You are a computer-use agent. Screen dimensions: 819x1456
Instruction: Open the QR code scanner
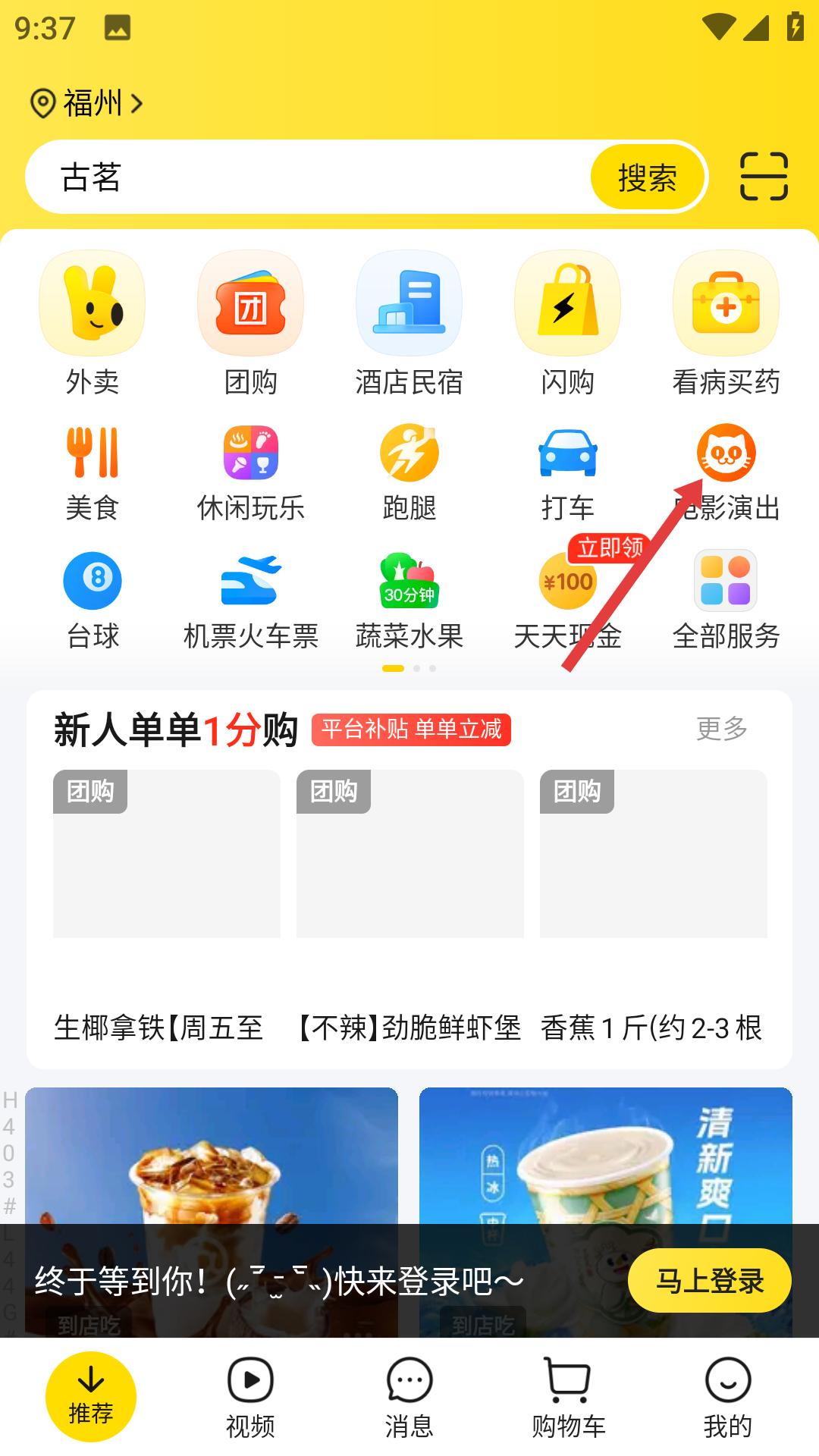(762, 177)
